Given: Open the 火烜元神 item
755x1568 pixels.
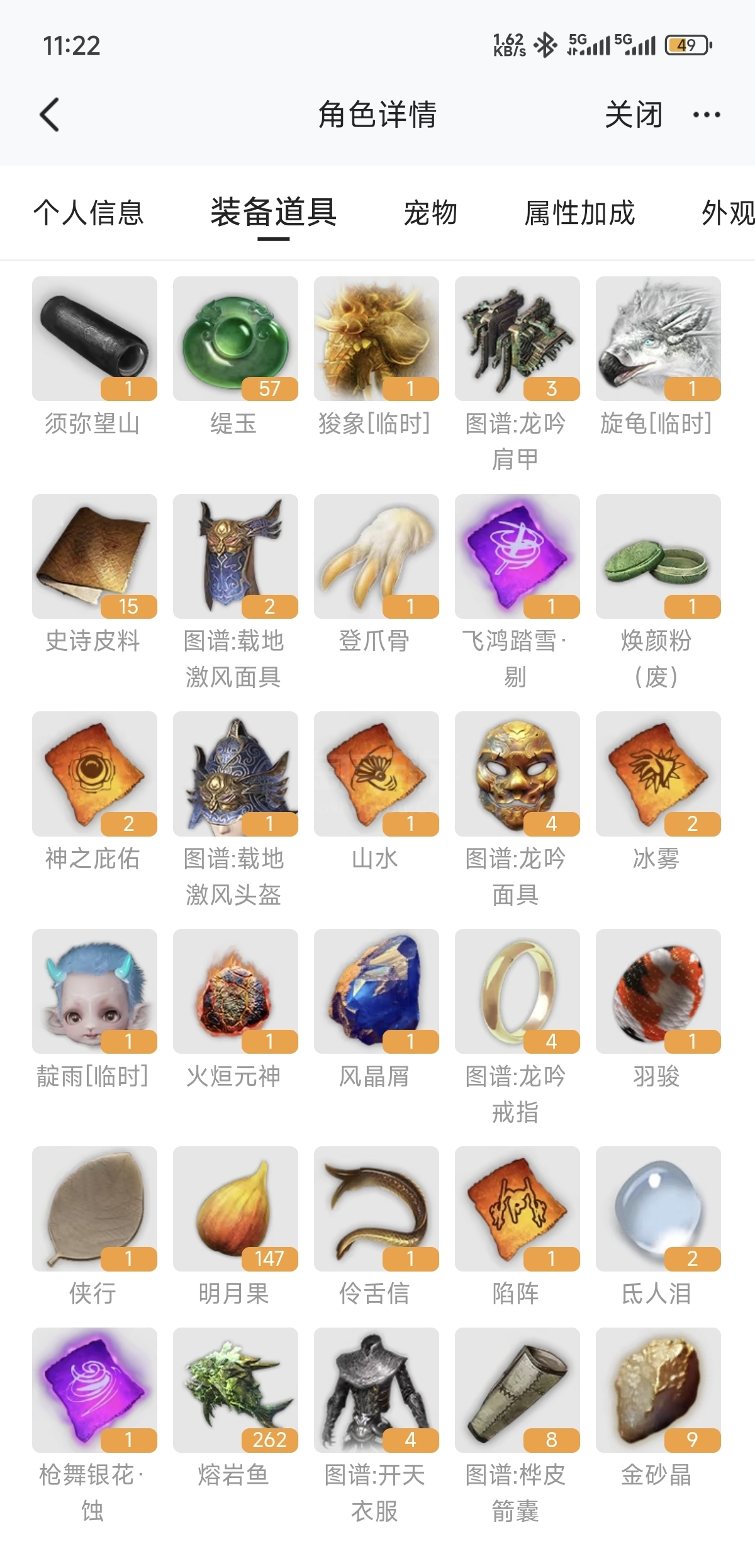Looking at the screenshot, I should [x=235, y=991].
